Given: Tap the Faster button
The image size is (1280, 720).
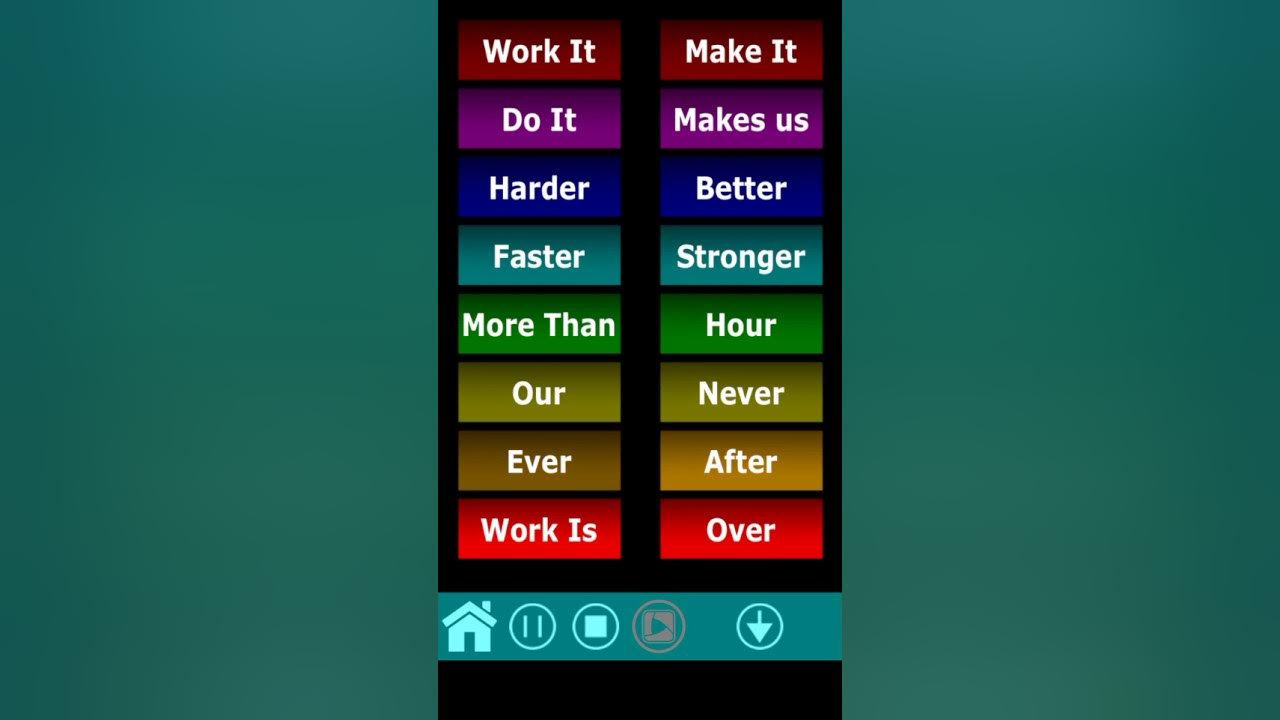Looking at the screenshot, I should click(539, 256).
